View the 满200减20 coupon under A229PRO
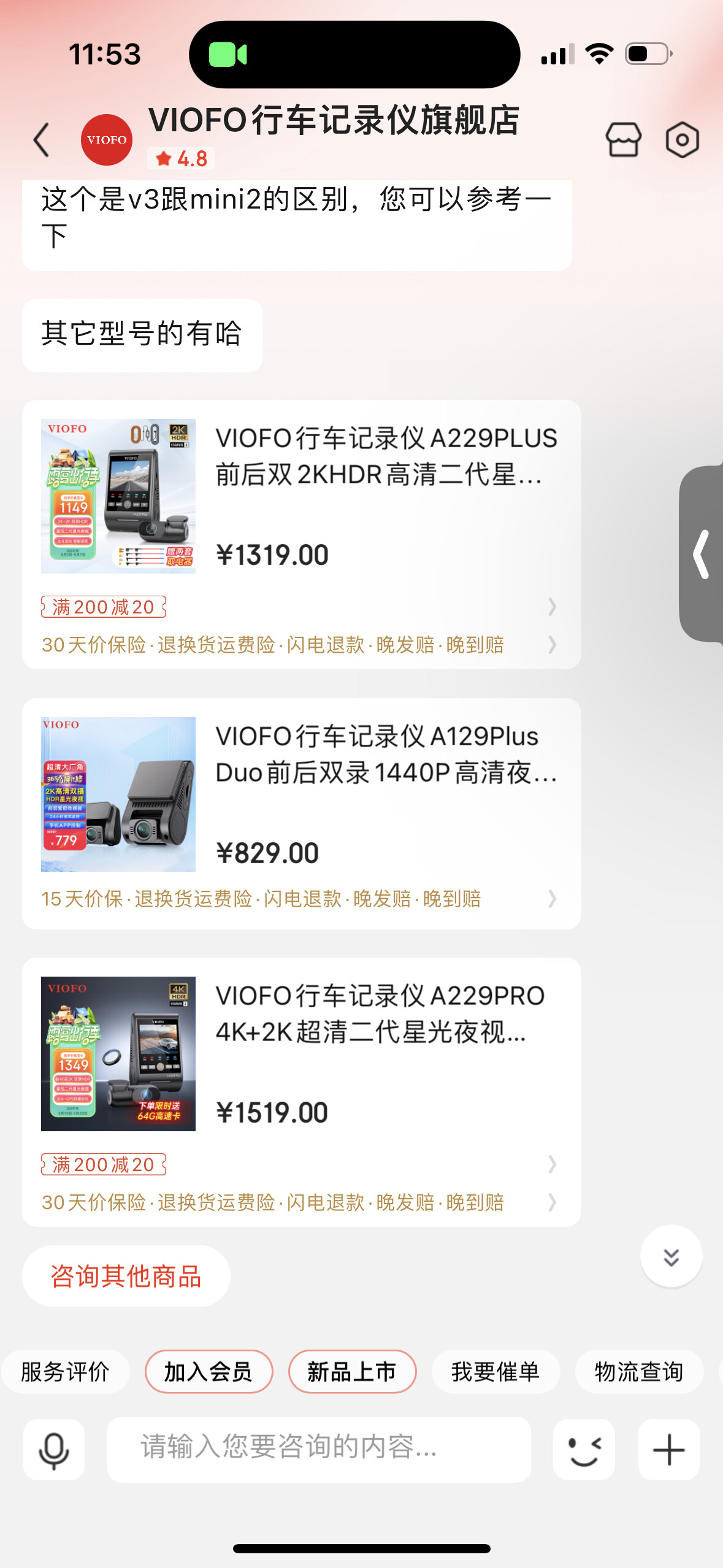The height and width of the screenshot is (1568, 723). click(104, 1164)
